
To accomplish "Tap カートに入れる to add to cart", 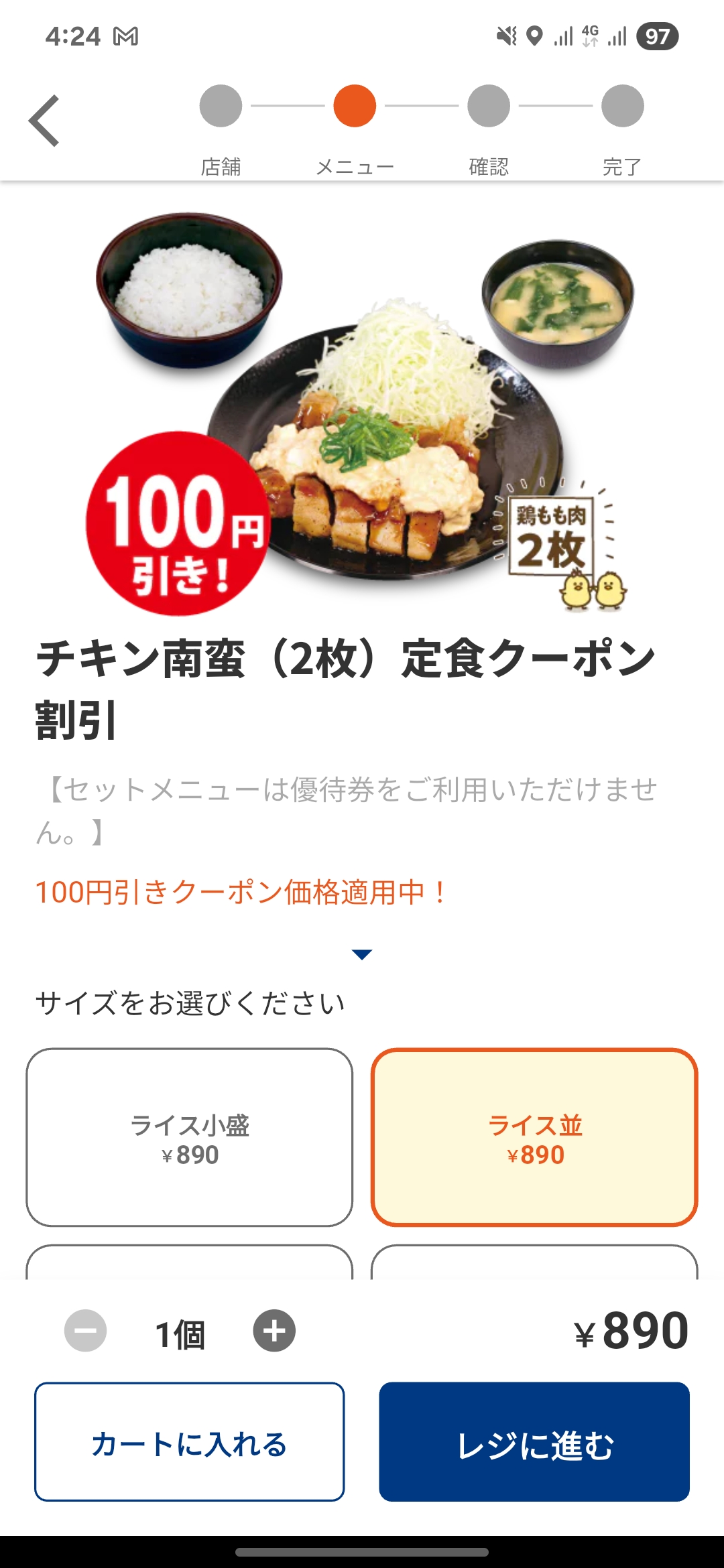I will coord(190,1442).
